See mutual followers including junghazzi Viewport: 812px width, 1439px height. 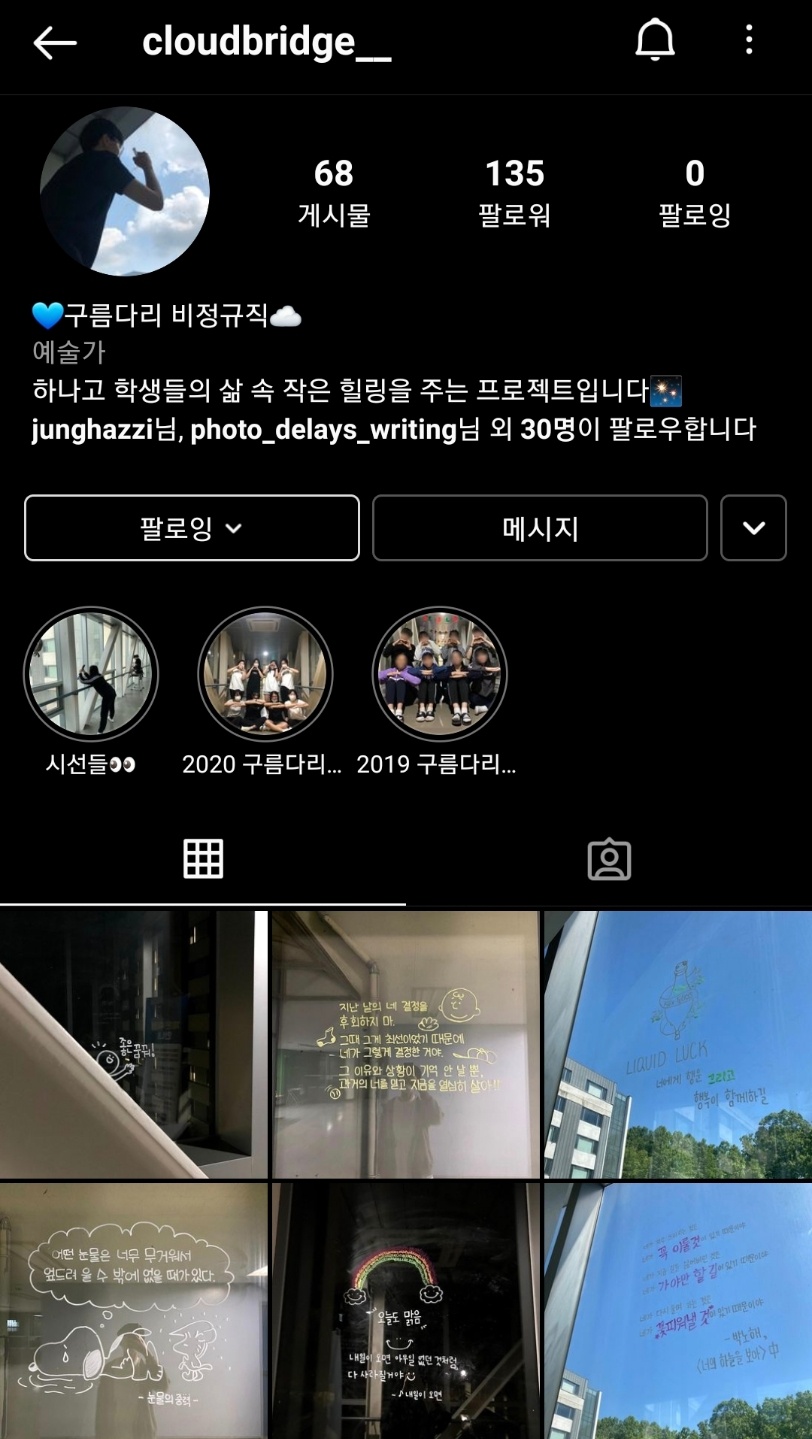coord(394,430)
